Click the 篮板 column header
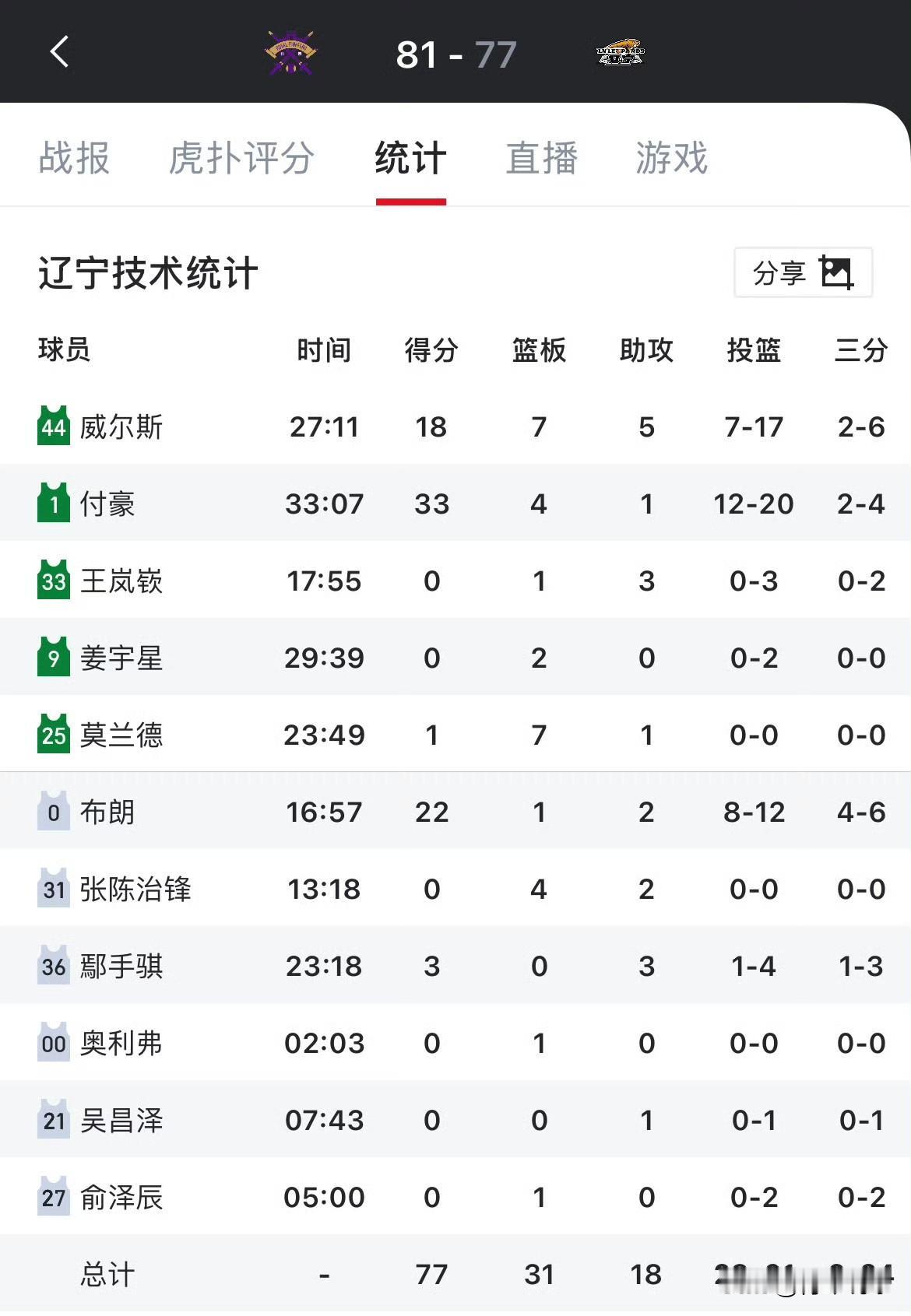The height and width of the screenshot is (1316, 911). click(x=540, y=351)
